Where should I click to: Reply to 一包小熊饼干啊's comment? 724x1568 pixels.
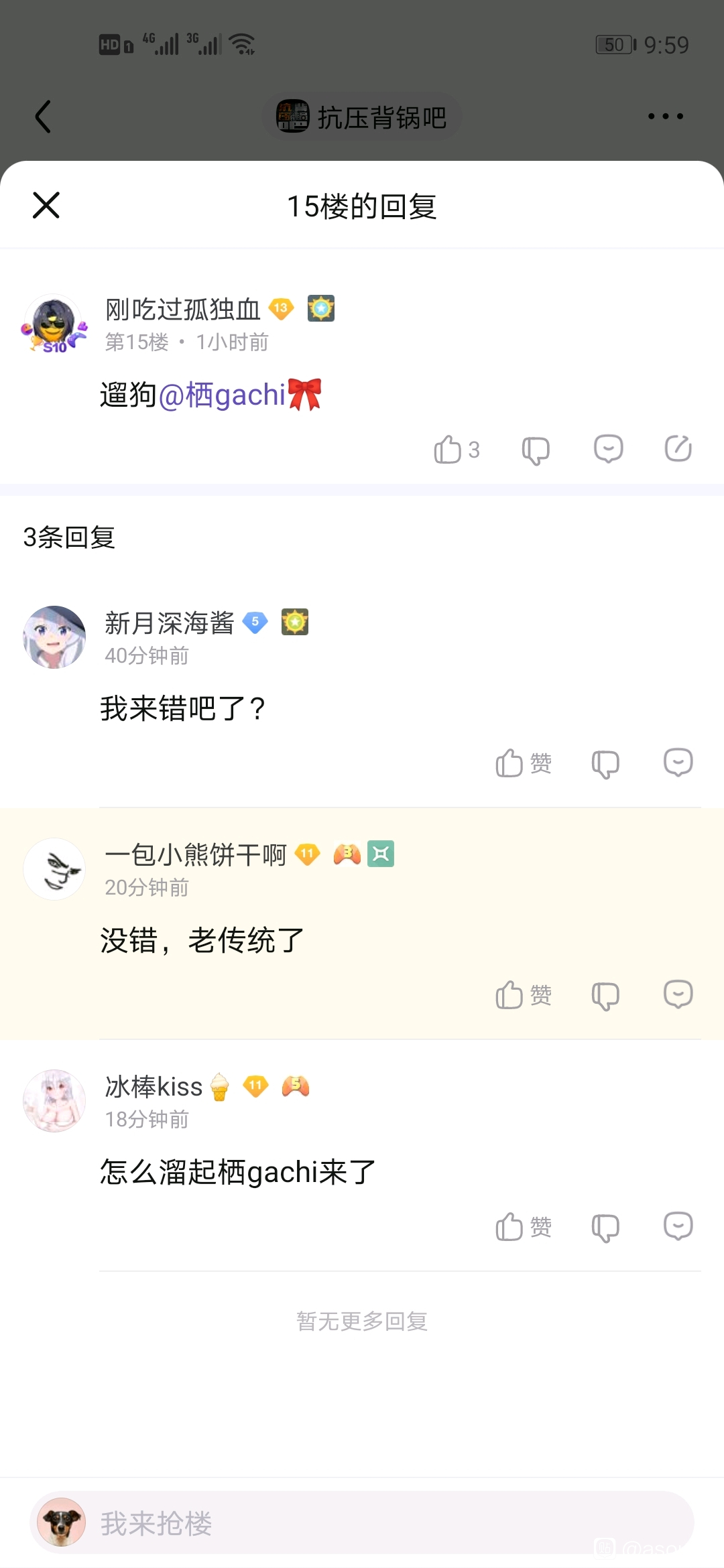pyautogui.click(x=678, y=994)
